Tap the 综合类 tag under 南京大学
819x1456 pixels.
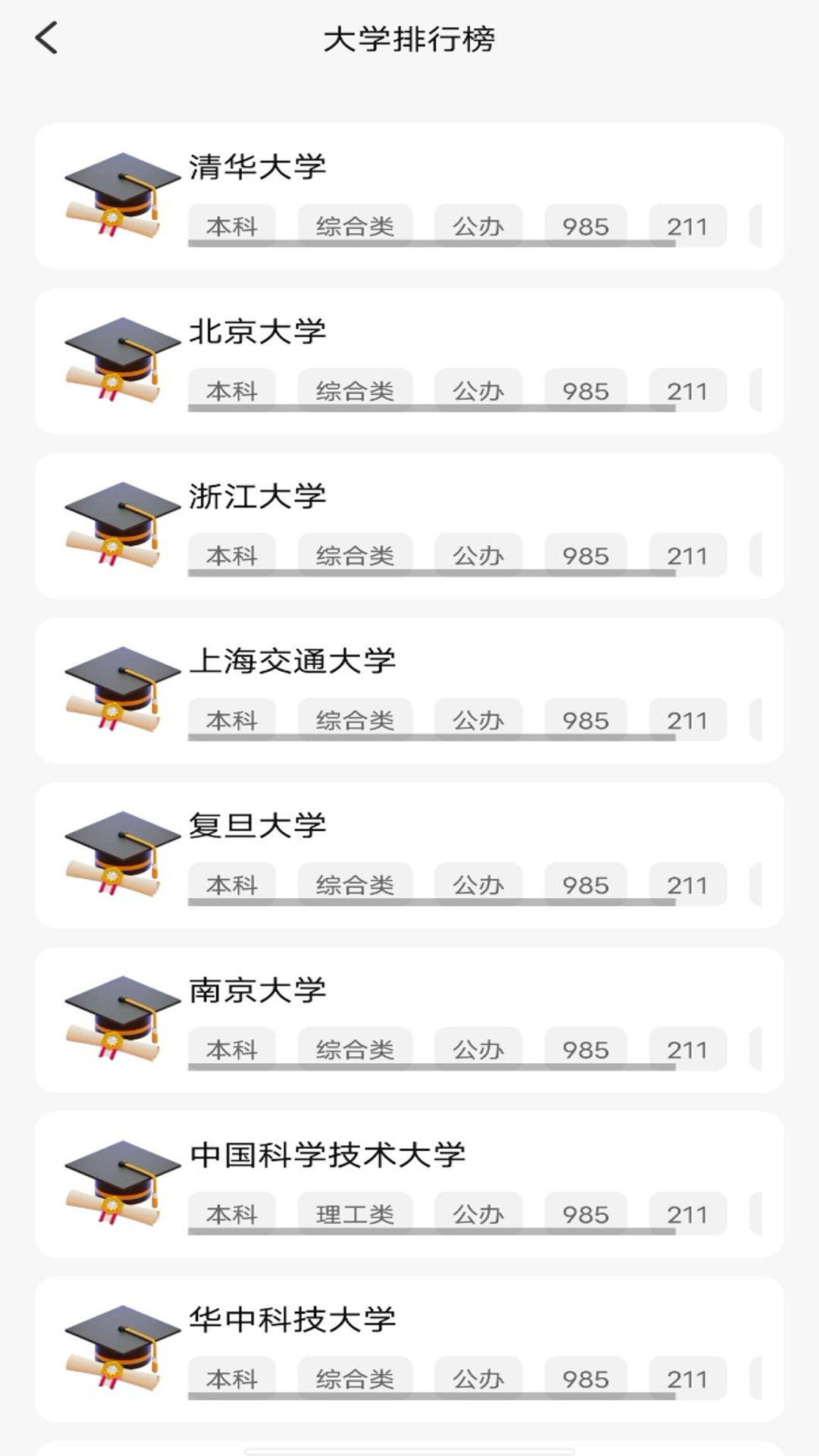(x=355, y=1047)
